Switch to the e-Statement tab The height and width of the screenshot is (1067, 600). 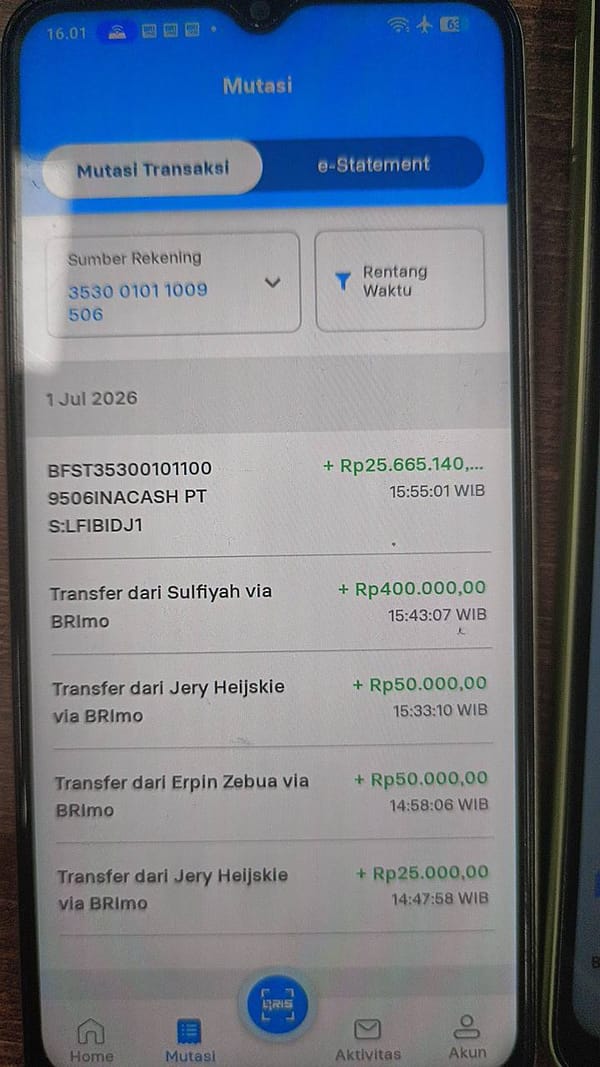(373, 164)
